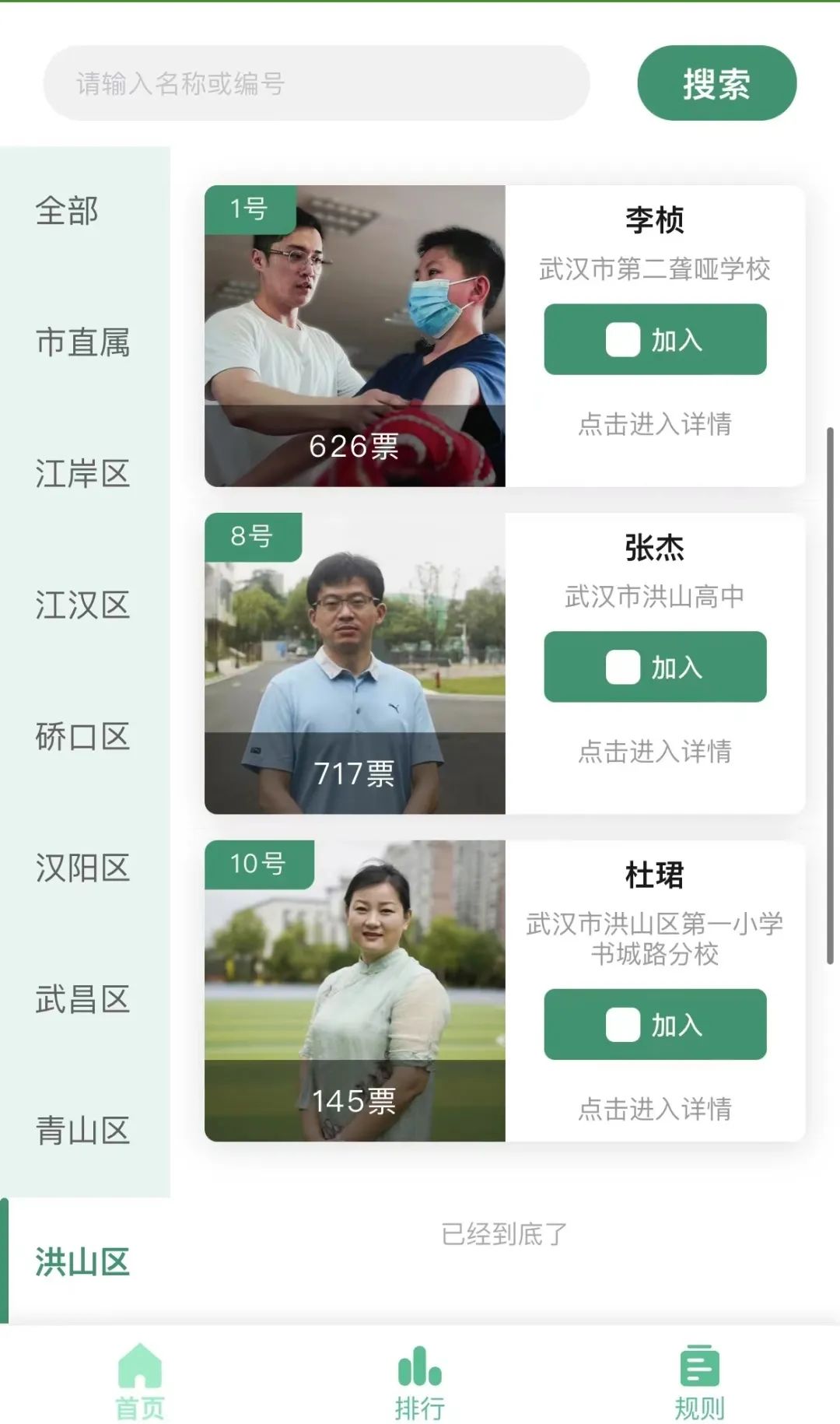Show candidates from 江岸区
840x1424 pixels.
[x=82, y=474]
